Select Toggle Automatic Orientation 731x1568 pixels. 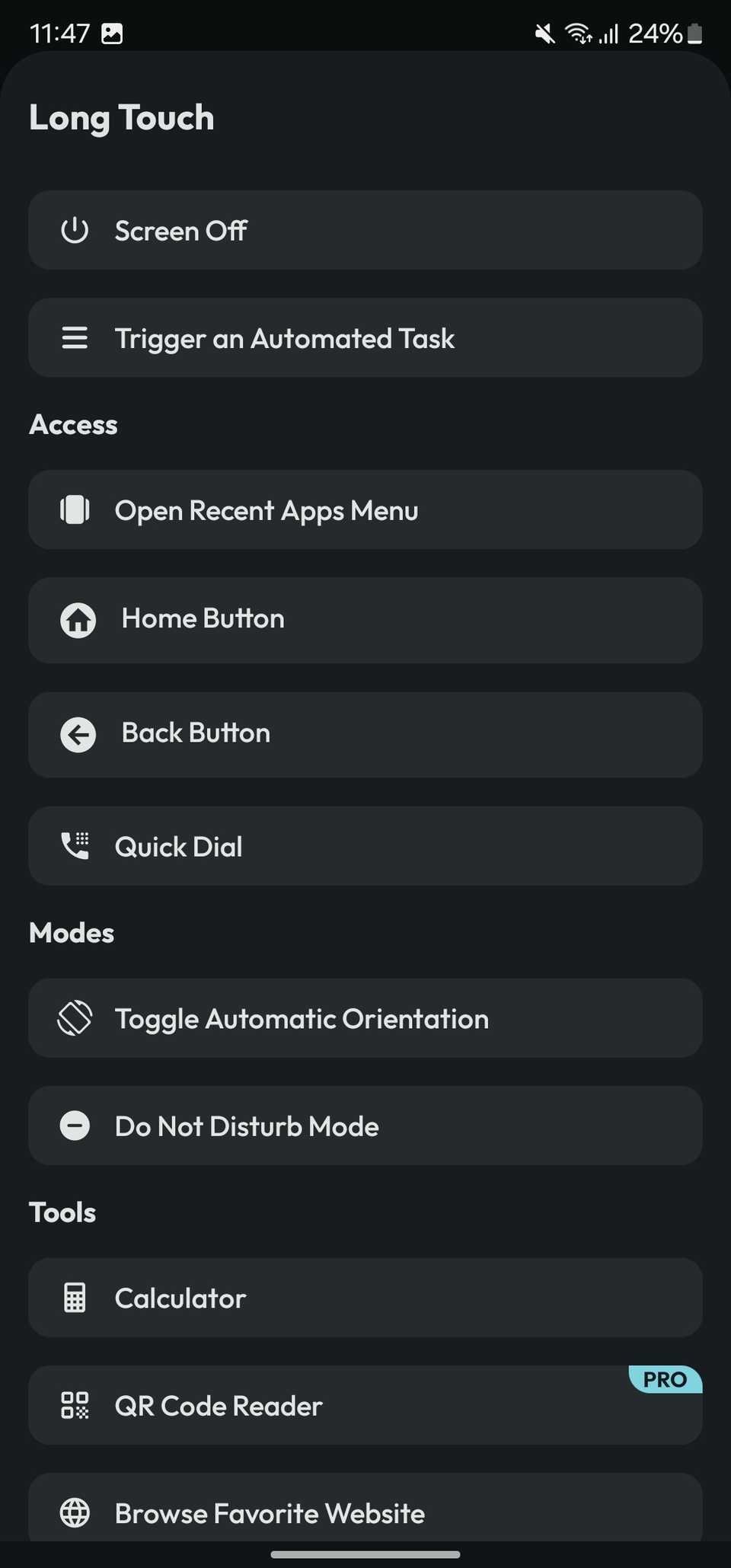365,1018
